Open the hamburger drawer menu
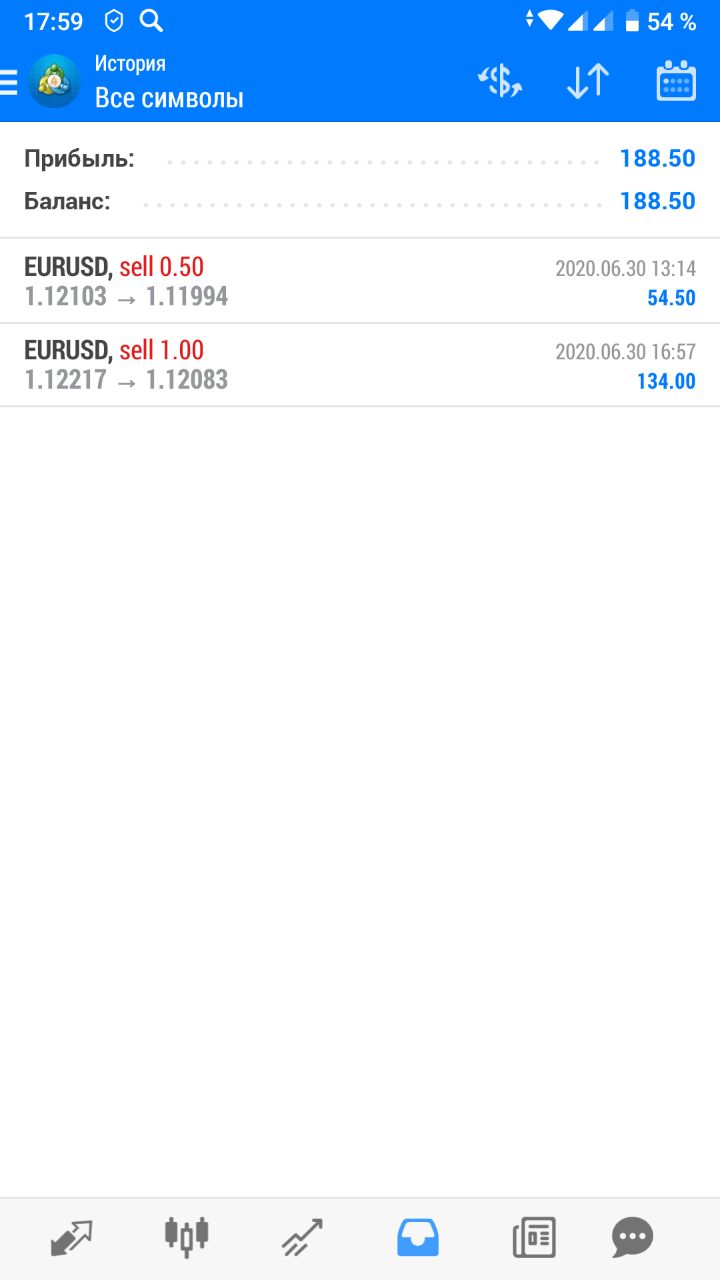Image resolution: width=720 pixels, height=1280 pixels. click(x=9, y=82)
